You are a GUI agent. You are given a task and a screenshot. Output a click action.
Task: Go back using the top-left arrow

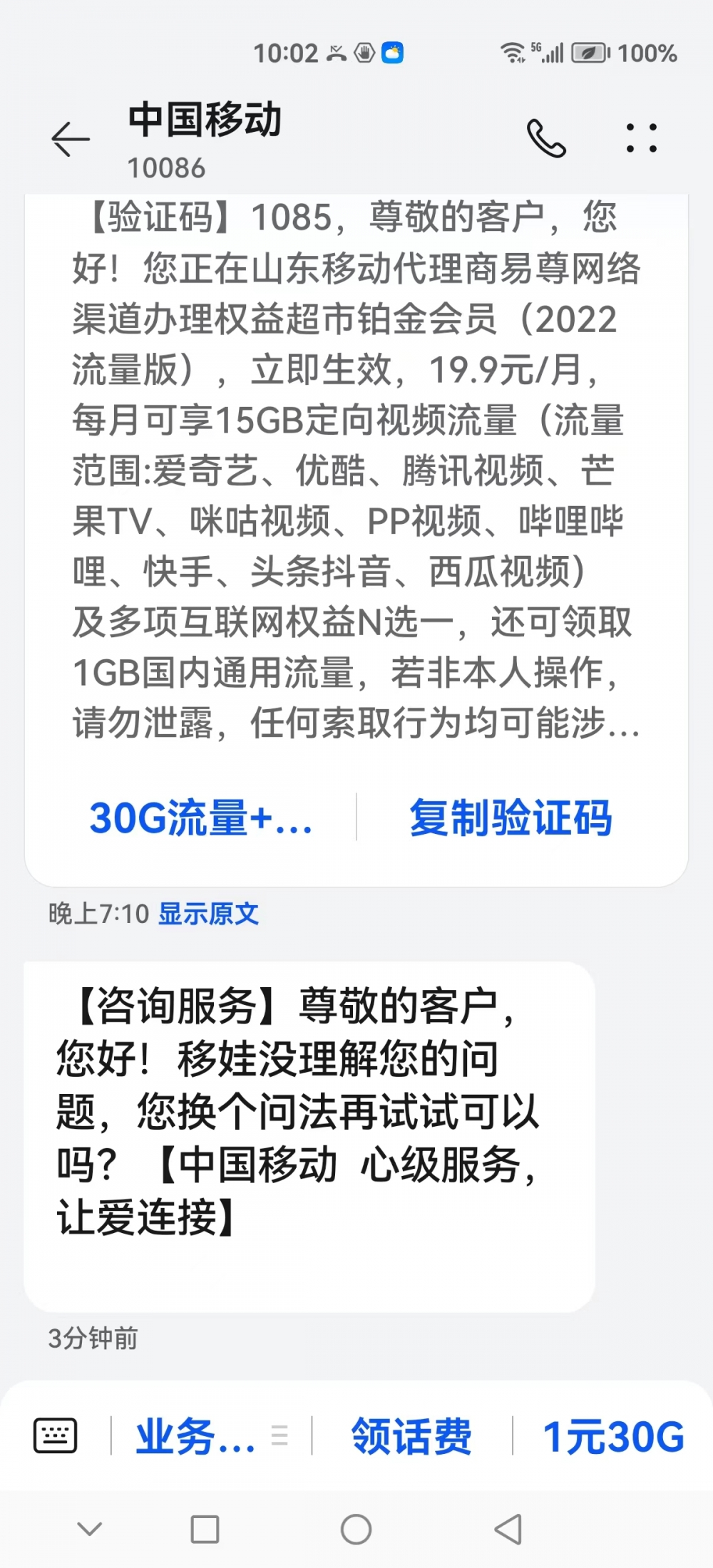[x=71, y=139]
